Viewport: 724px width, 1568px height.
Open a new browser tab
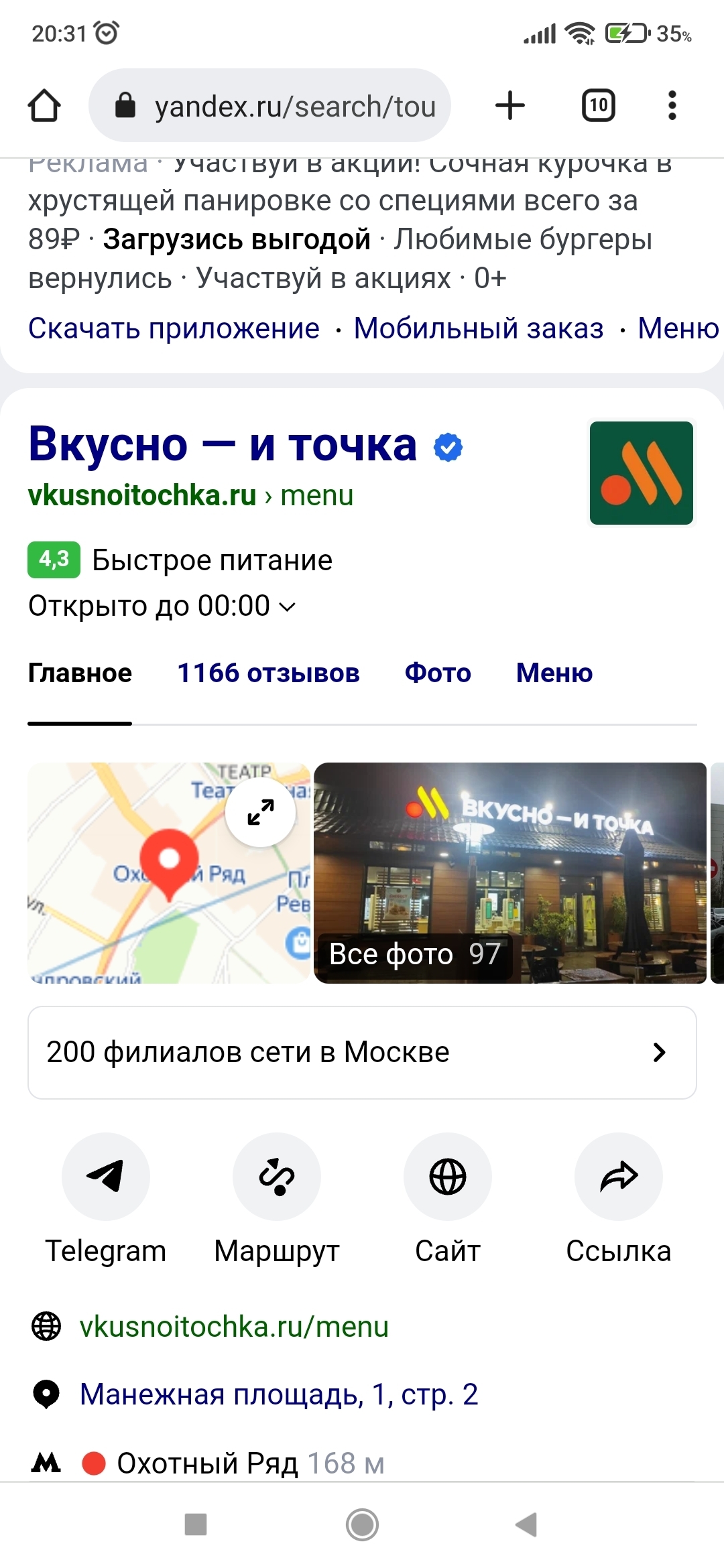[x=510, y=105]
